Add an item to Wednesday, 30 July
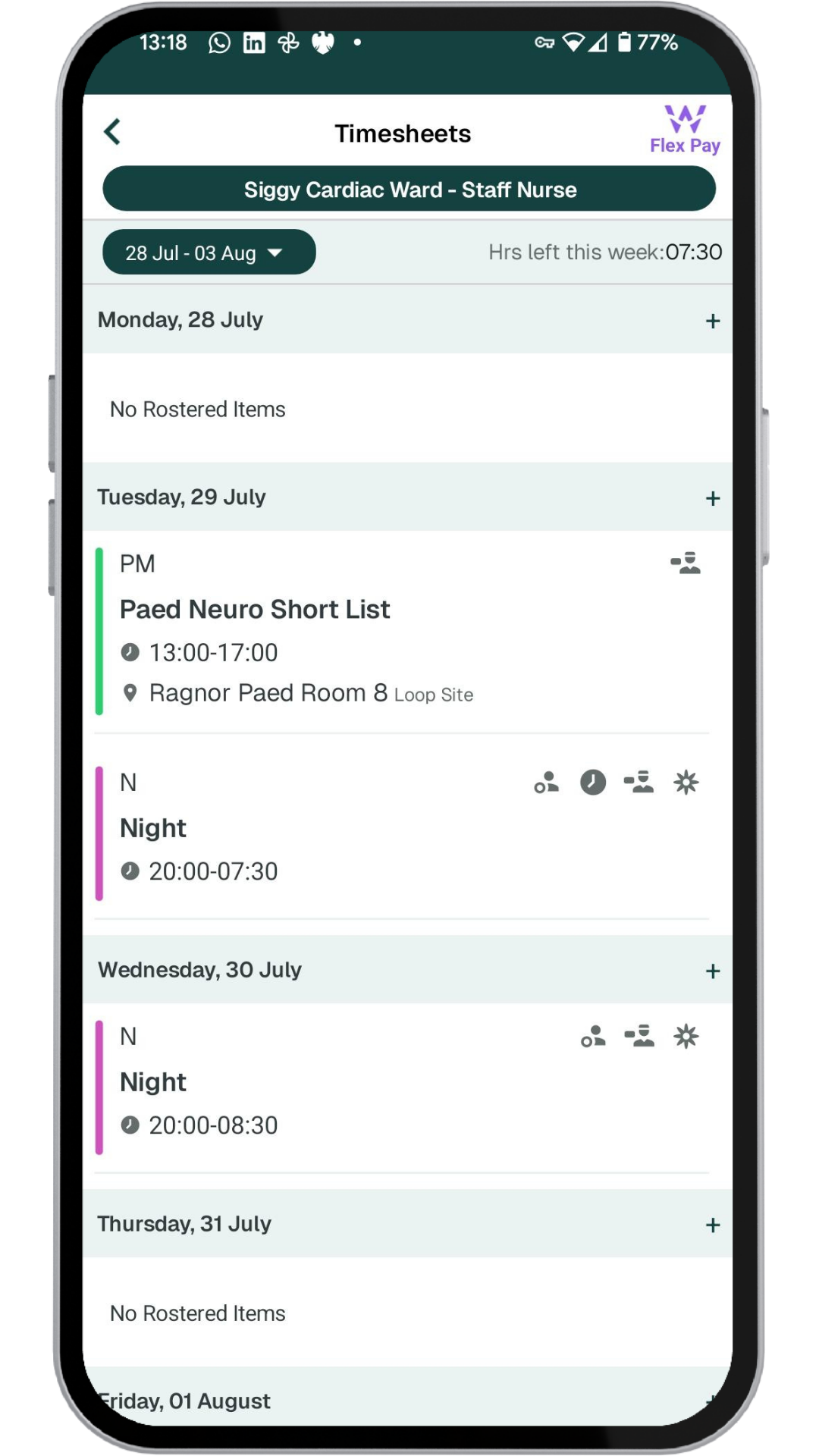Viewport: 819px width, 1456px height. [x=712, y=971]
